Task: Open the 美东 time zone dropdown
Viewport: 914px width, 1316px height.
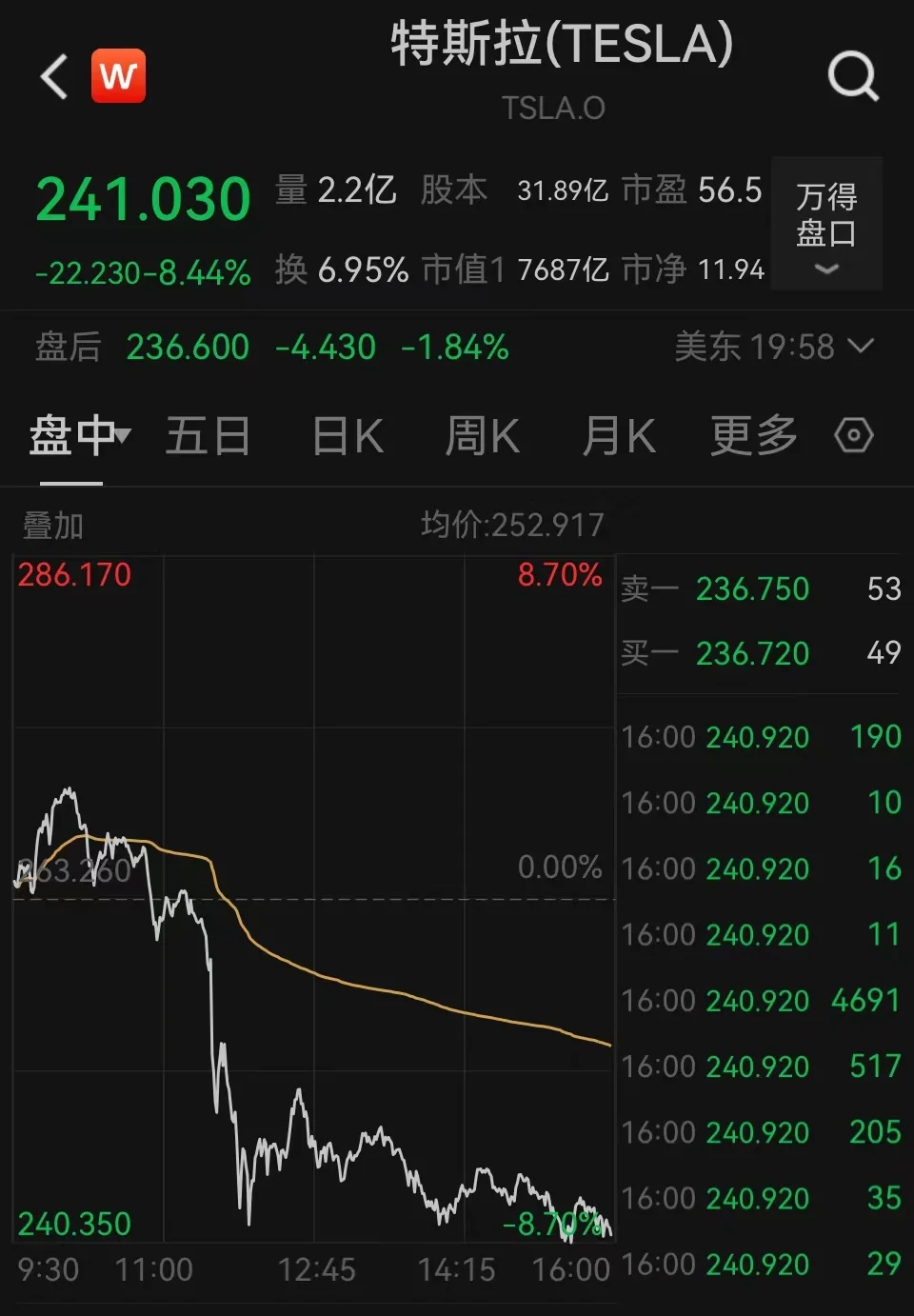Action: click(773, 347)
